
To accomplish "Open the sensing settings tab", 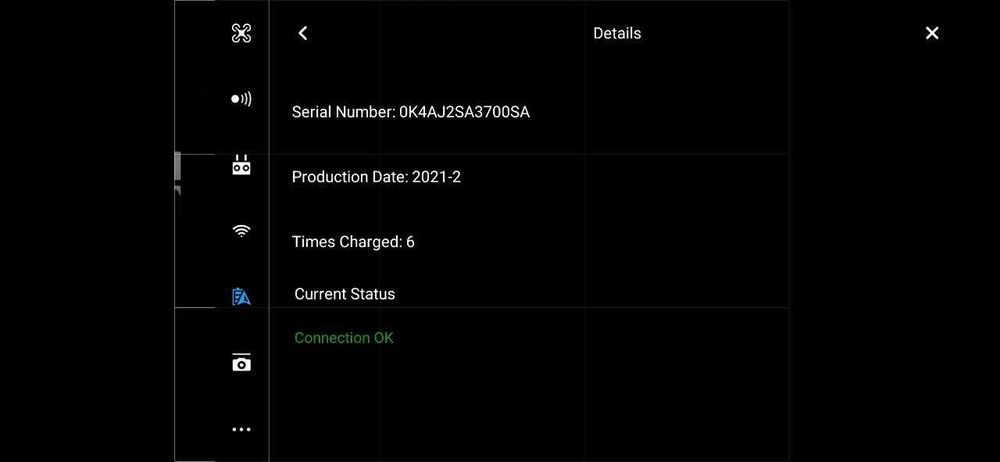I will coord(241,99).
